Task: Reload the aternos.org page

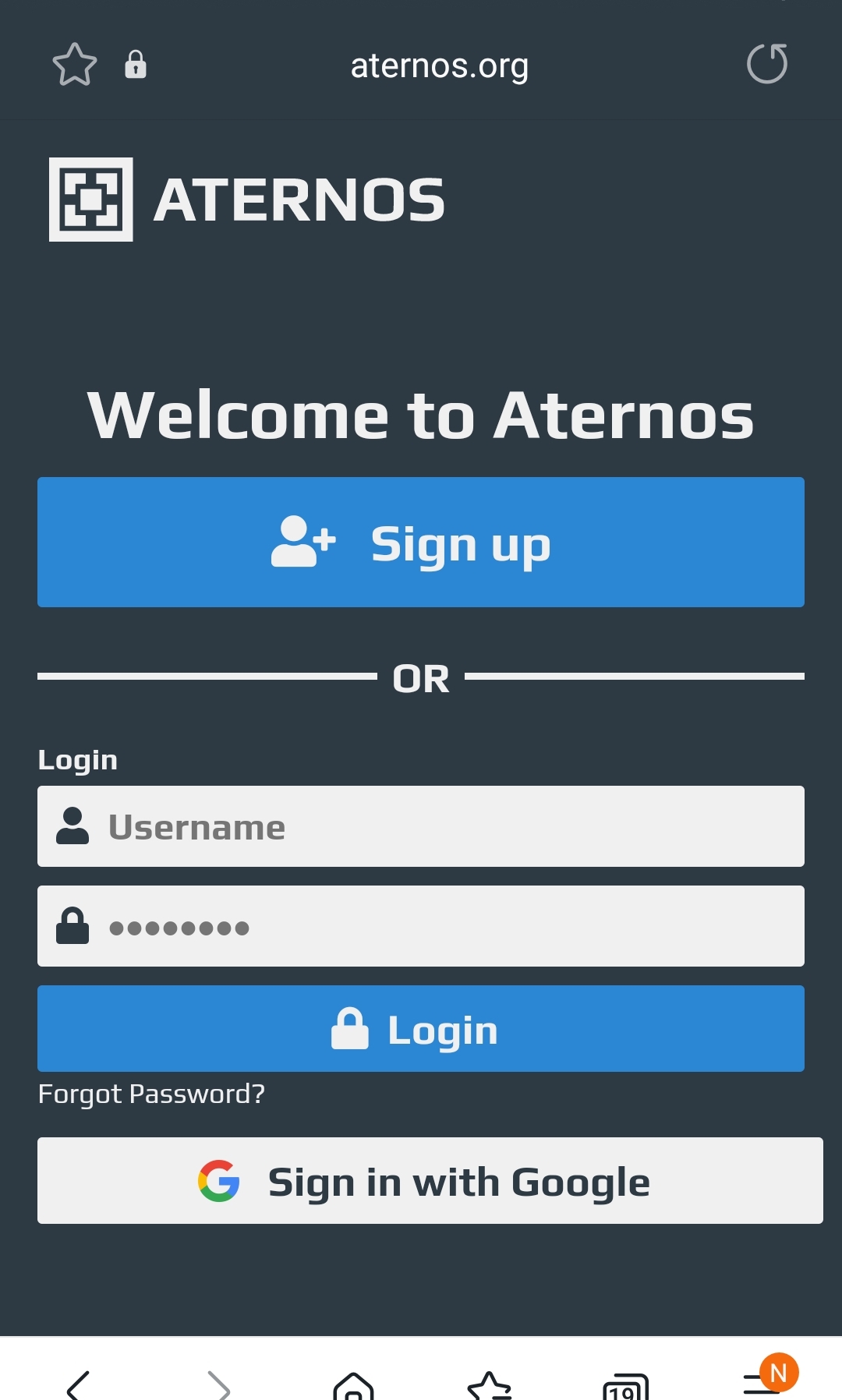Action: click(766, 64)
